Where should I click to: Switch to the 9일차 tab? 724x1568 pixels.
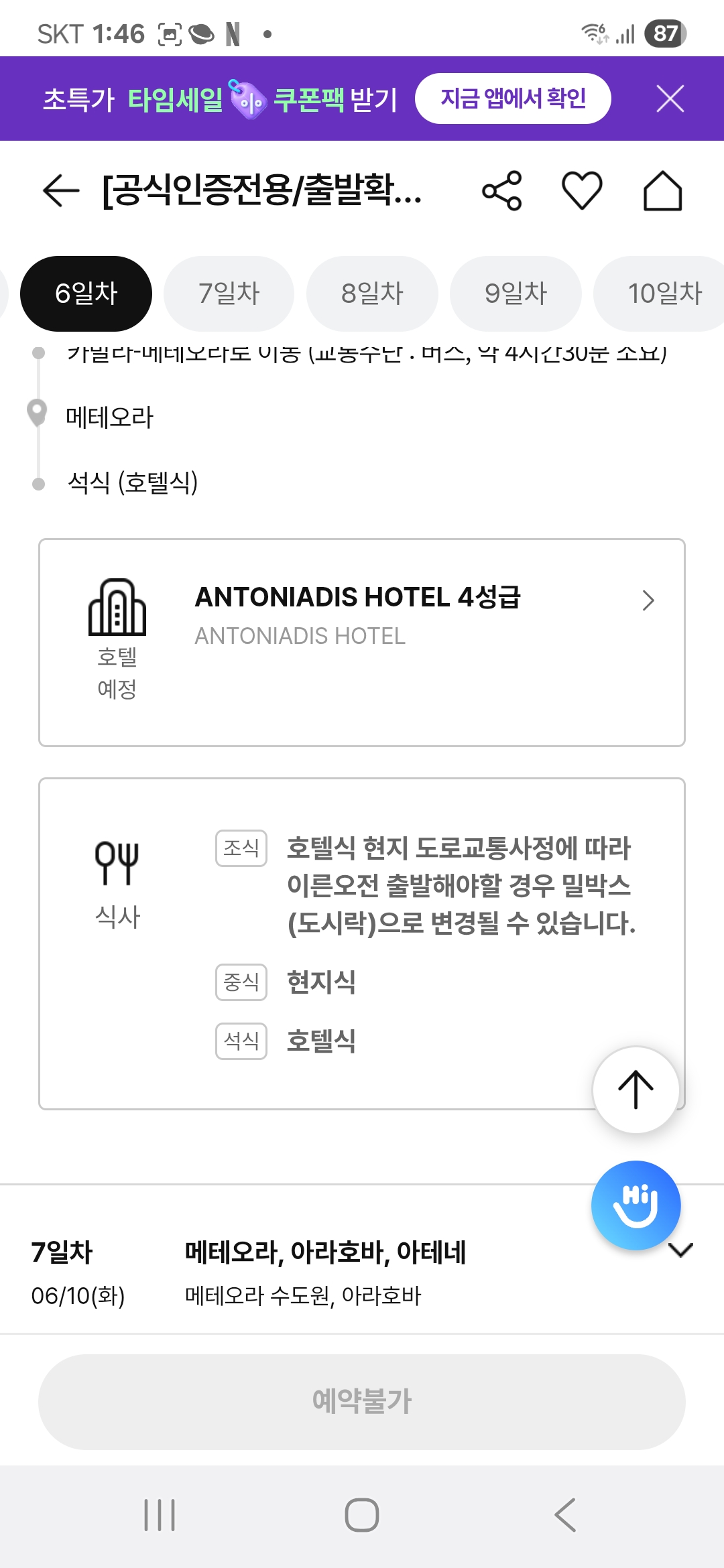[516, 293]
